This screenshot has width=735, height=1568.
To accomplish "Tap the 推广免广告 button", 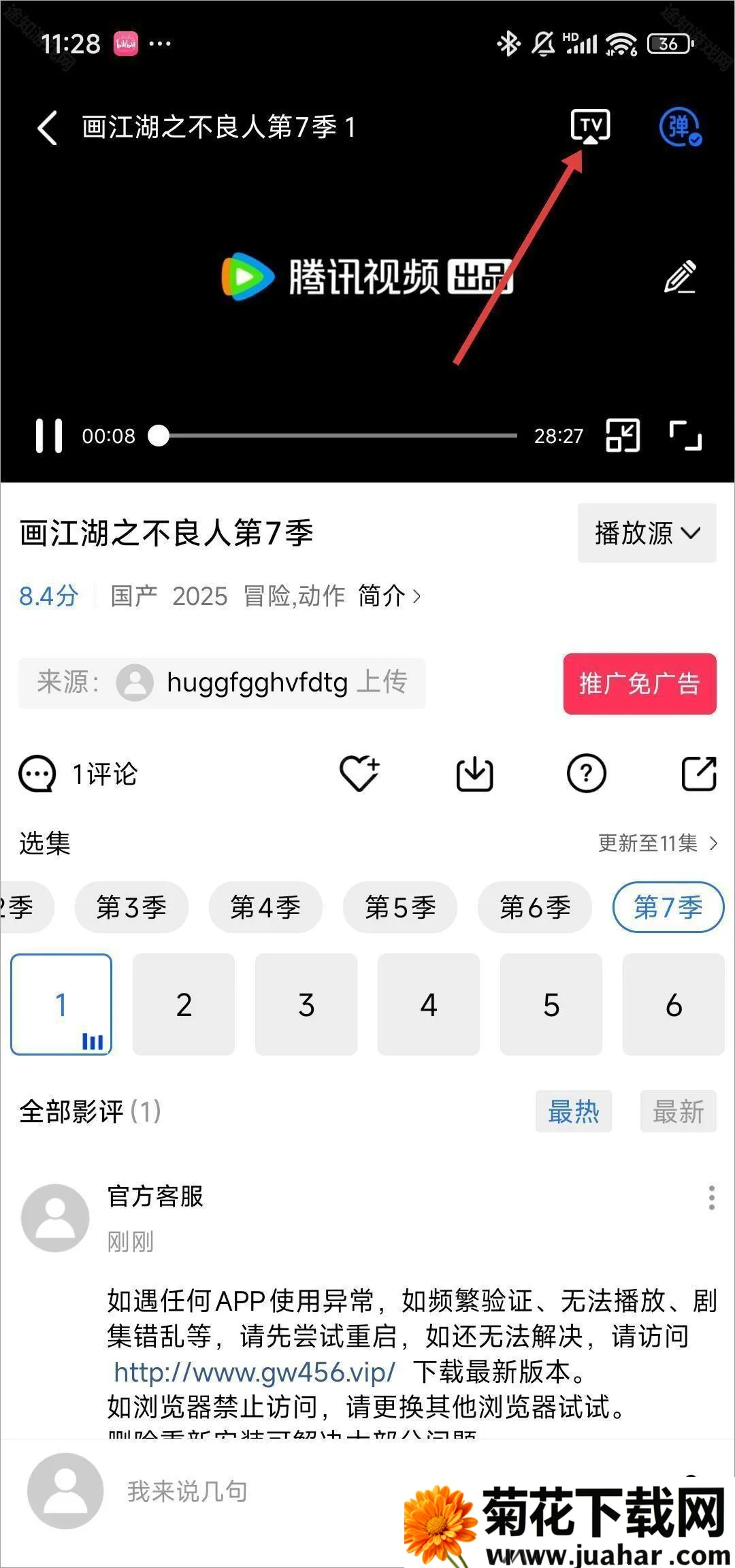I will click(639, 683).
